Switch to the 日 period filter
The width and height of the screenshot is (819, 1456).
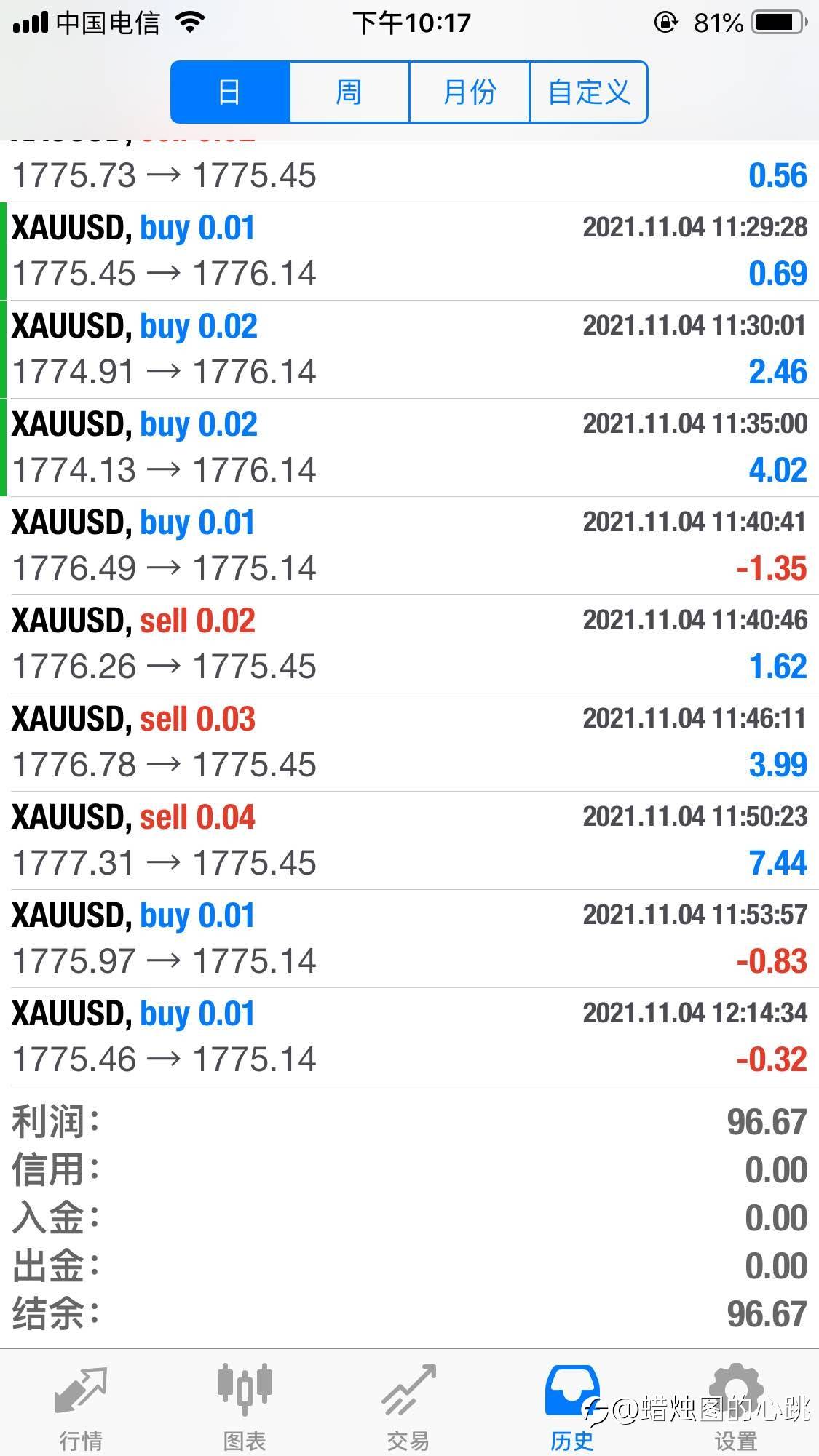pyautogui.click(x=230, y=92)
